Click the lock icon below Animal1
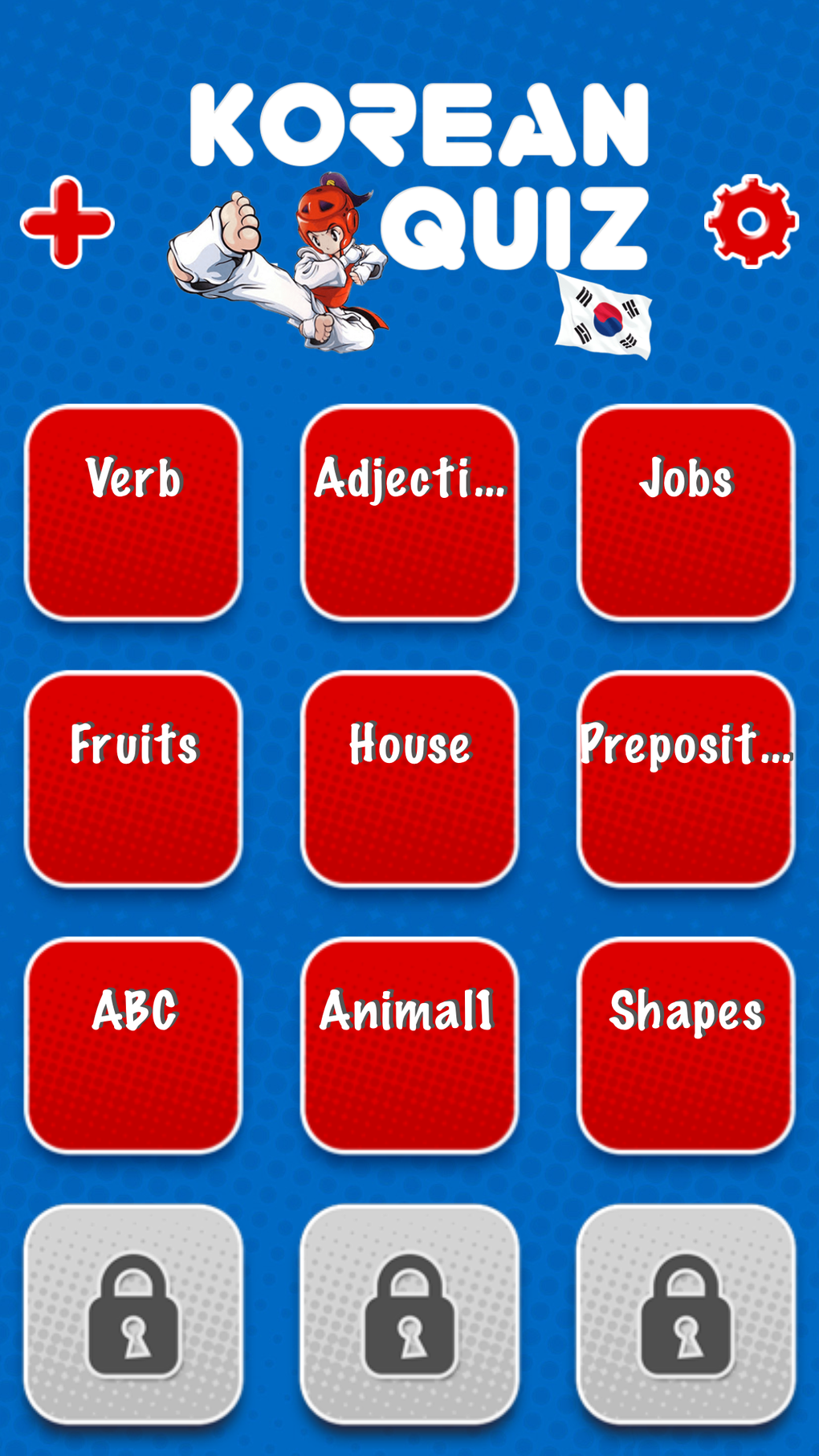The image size is (819, 1456). tap(410, 1325)
